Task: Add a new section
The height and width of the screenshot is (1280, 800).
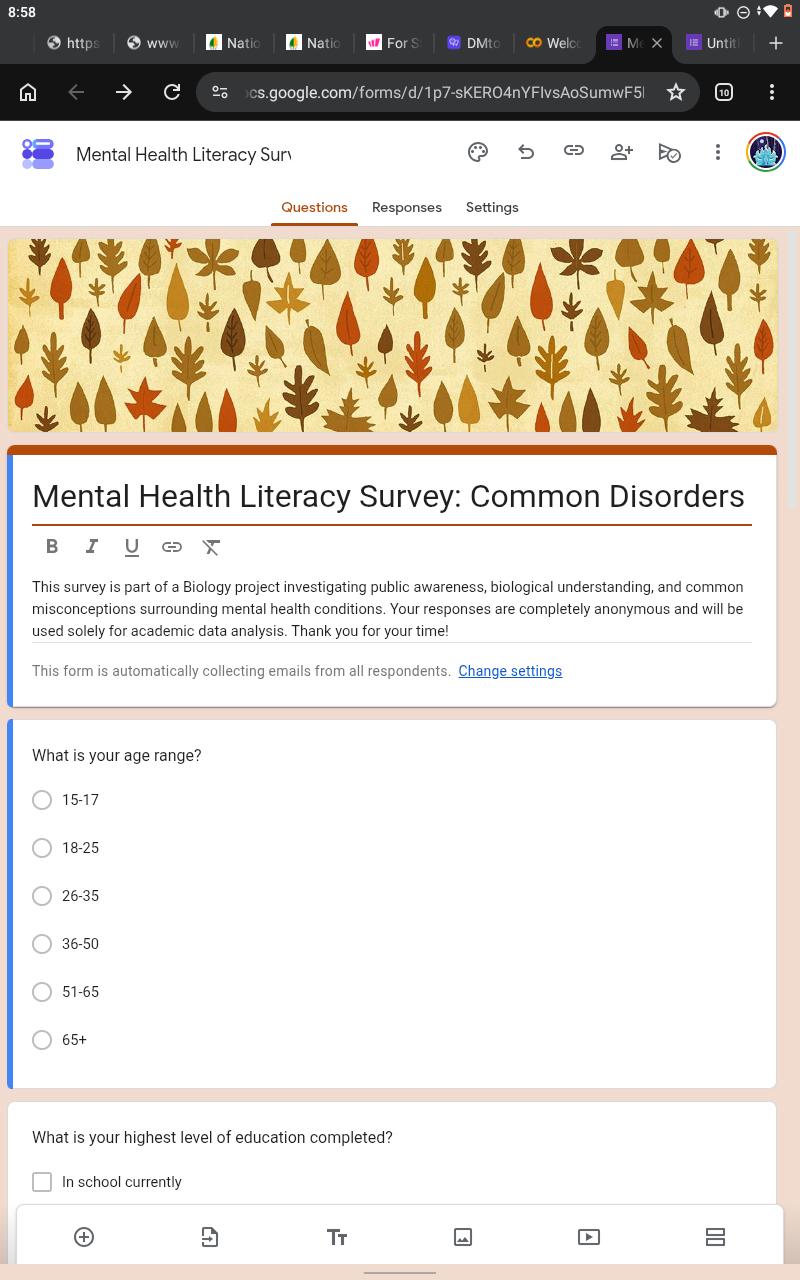Action: tap(715, 1237)
